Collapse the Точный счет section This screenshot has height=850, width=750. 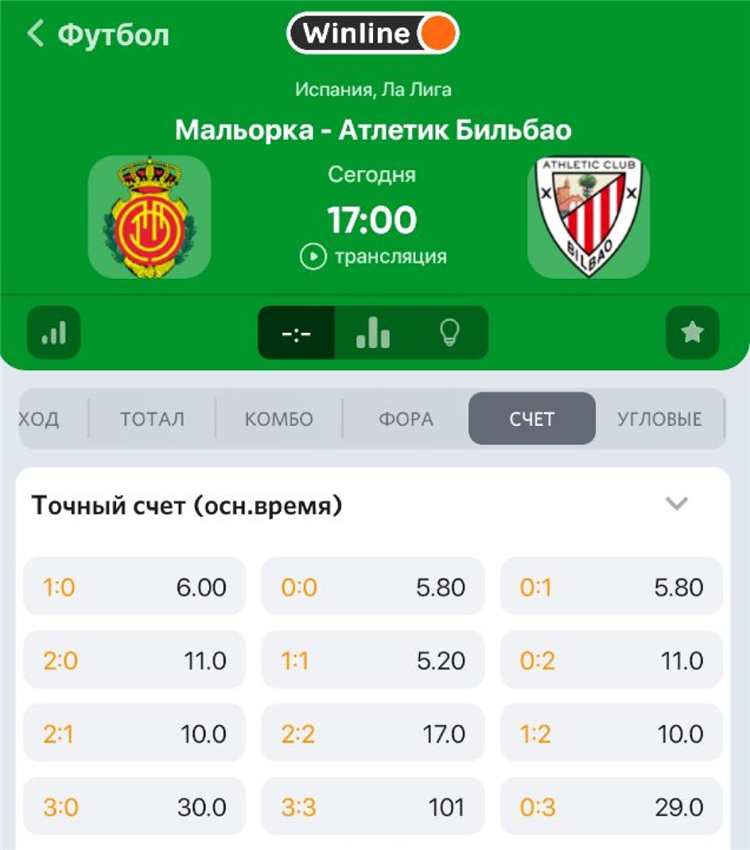coord(677,504)
